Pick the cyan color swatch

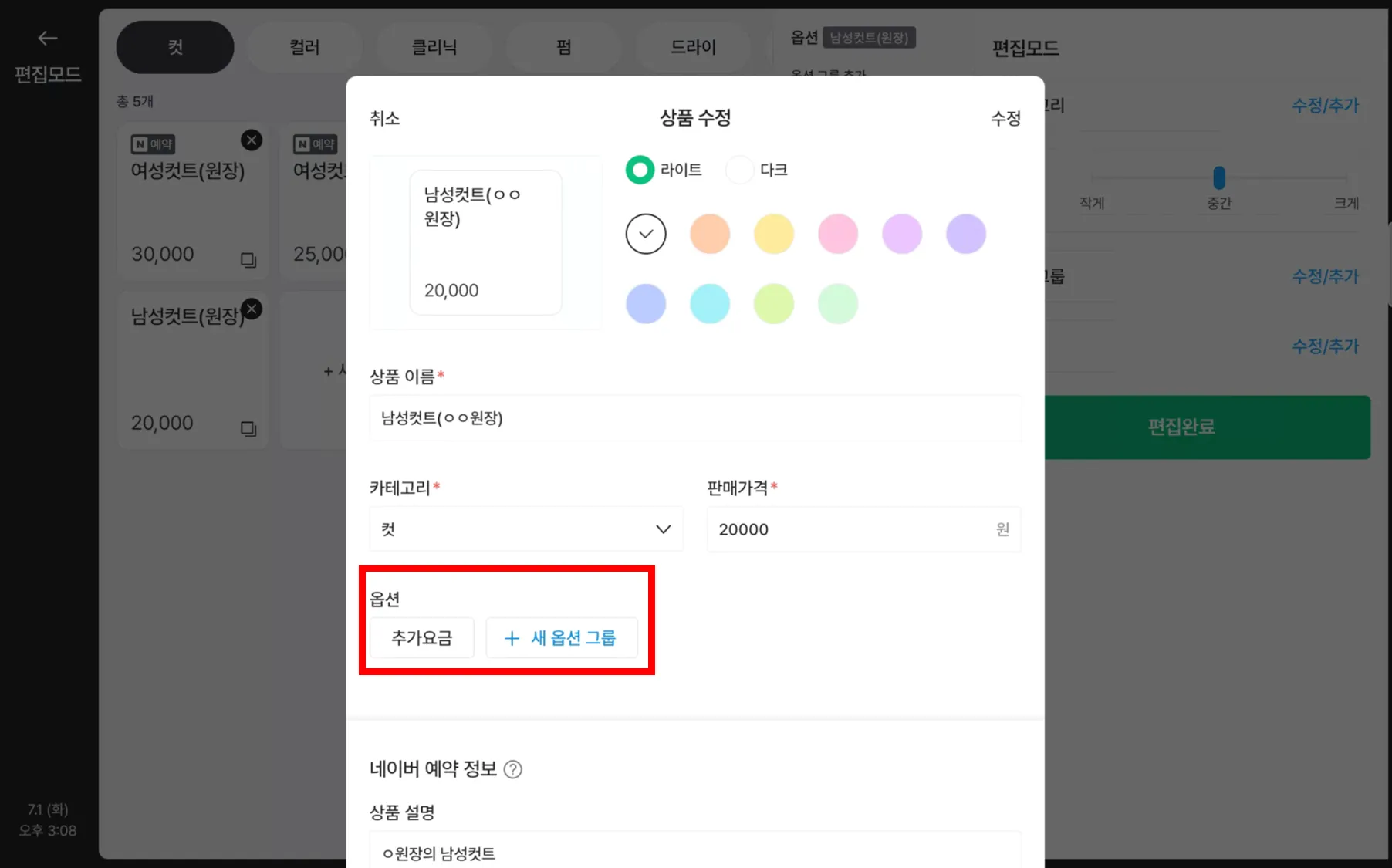tap(710, 303)
